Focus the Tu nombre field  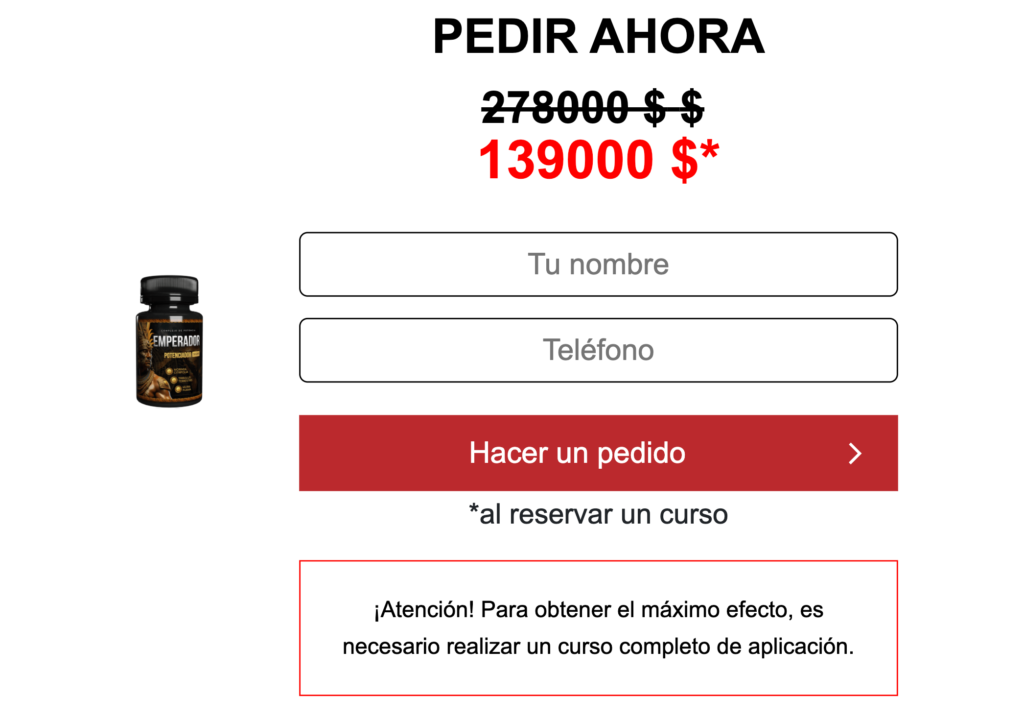(x=598, y=265)
